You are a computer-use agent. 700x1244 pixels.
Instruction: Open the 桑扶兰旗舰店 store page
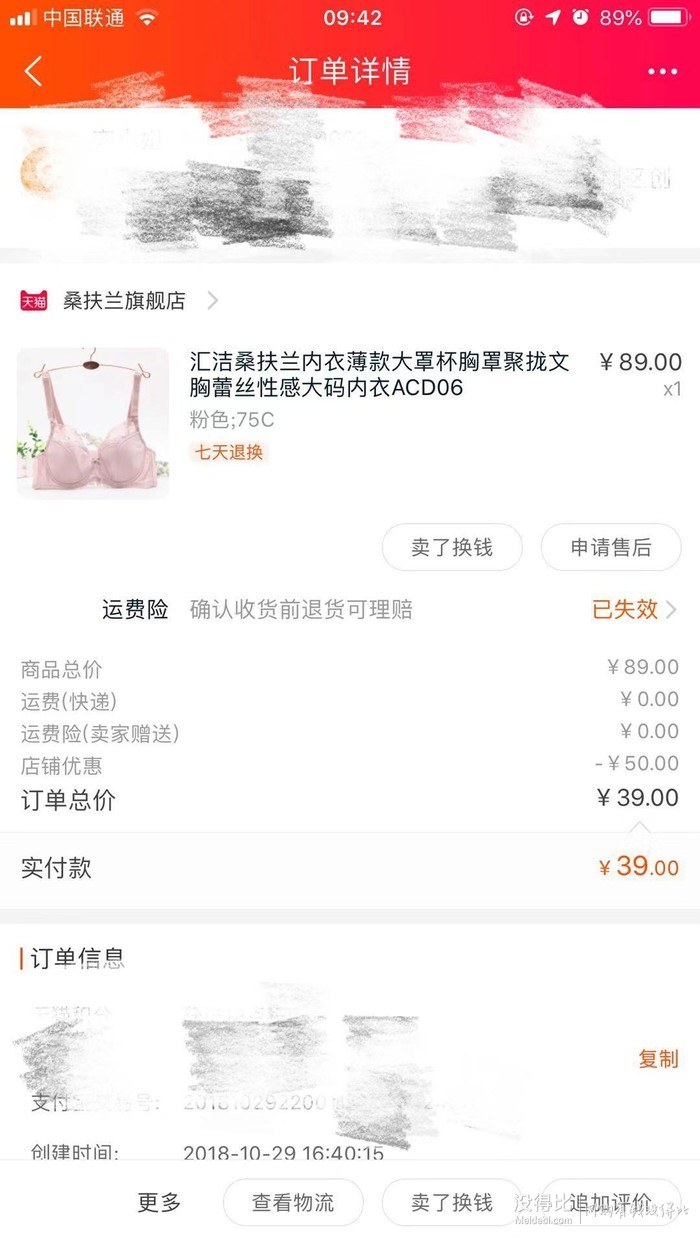[124, 301]
